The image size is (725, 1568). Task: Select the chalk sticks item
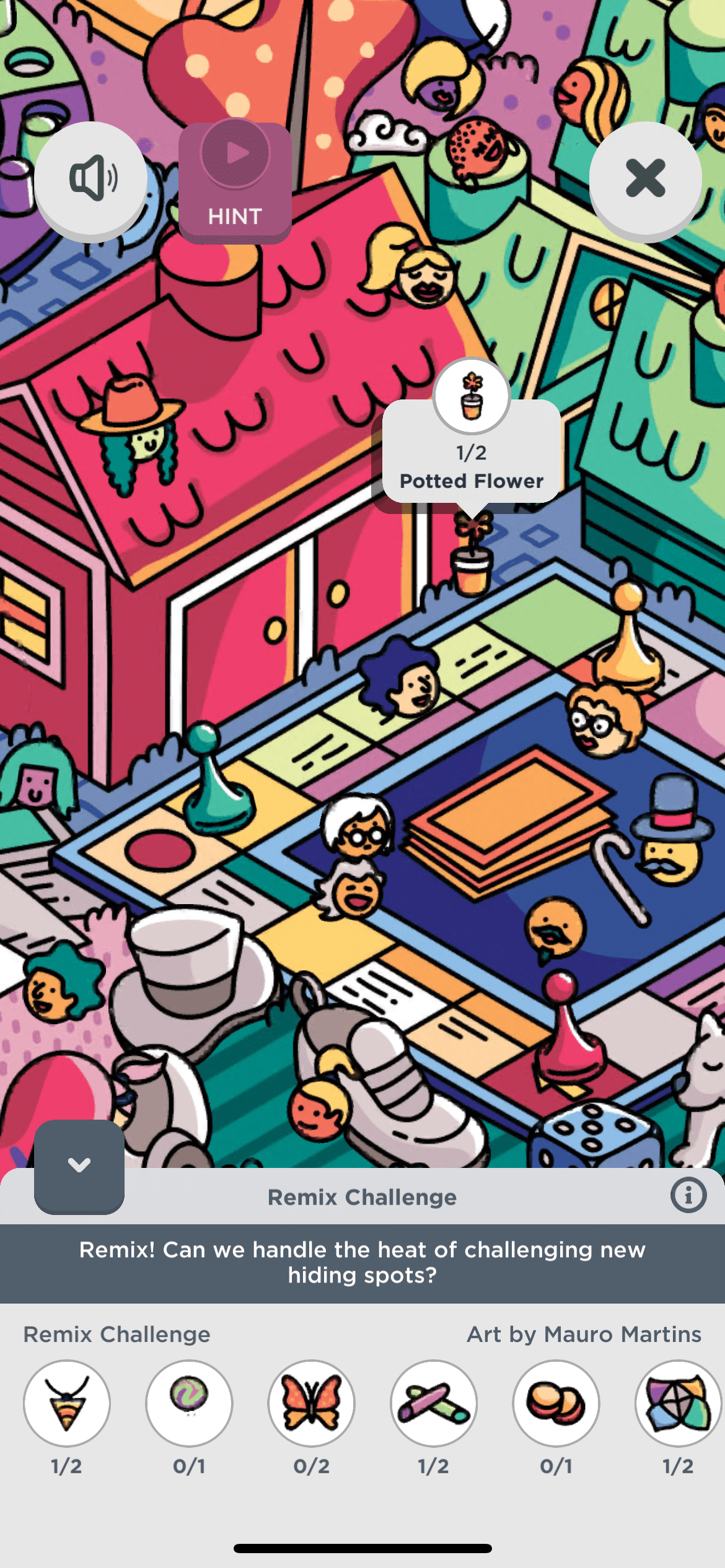tap(434, 1403)
